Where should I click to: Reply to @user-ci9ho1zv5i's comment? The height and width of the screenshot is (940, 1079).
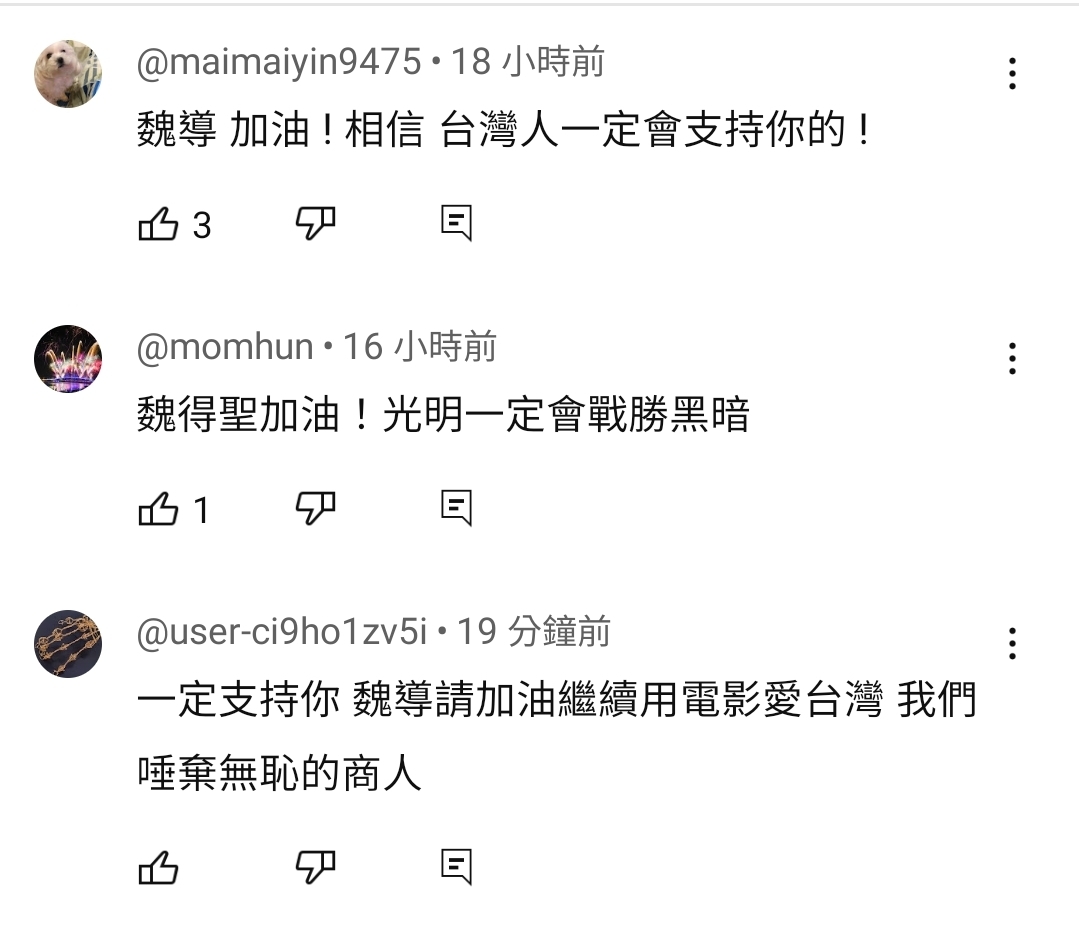tap(456, 866)
